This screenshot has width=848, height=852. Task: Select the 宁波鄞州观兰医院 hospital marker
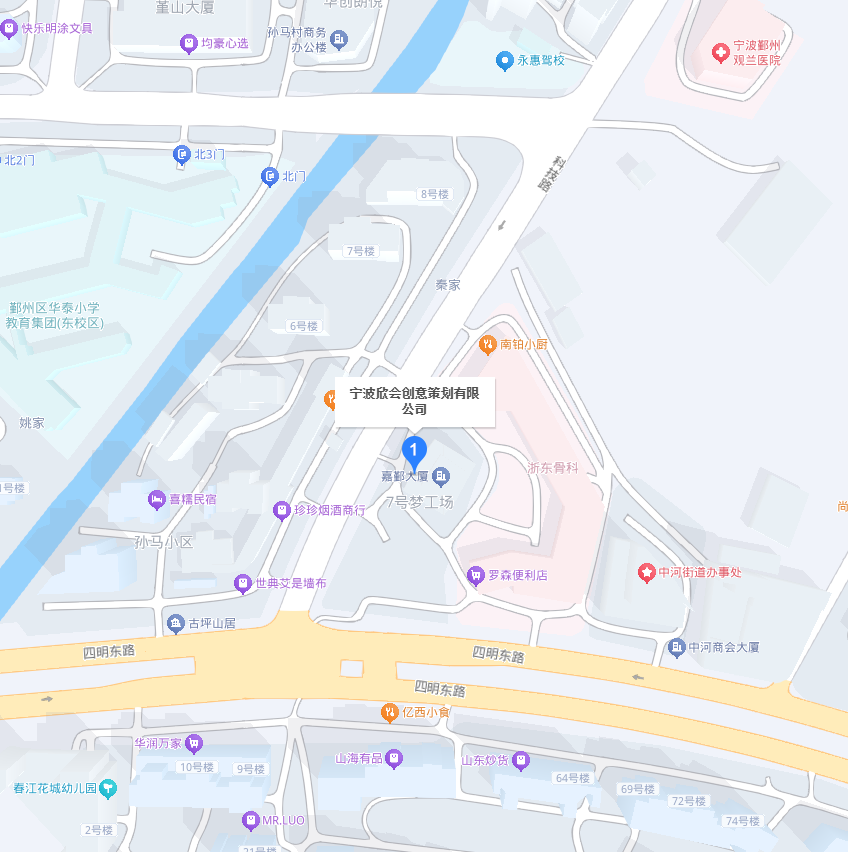(x=719, y=52)
